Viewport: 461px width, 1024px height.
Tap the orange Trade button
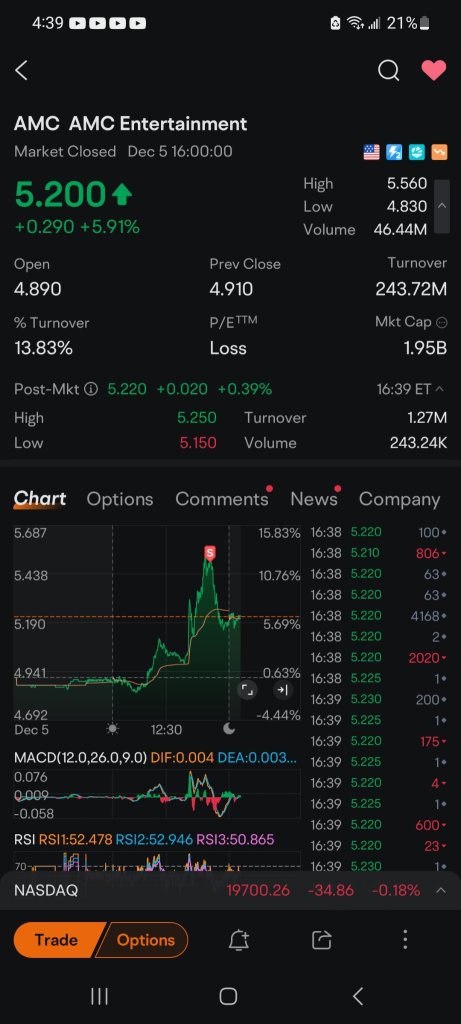point(56,940)
